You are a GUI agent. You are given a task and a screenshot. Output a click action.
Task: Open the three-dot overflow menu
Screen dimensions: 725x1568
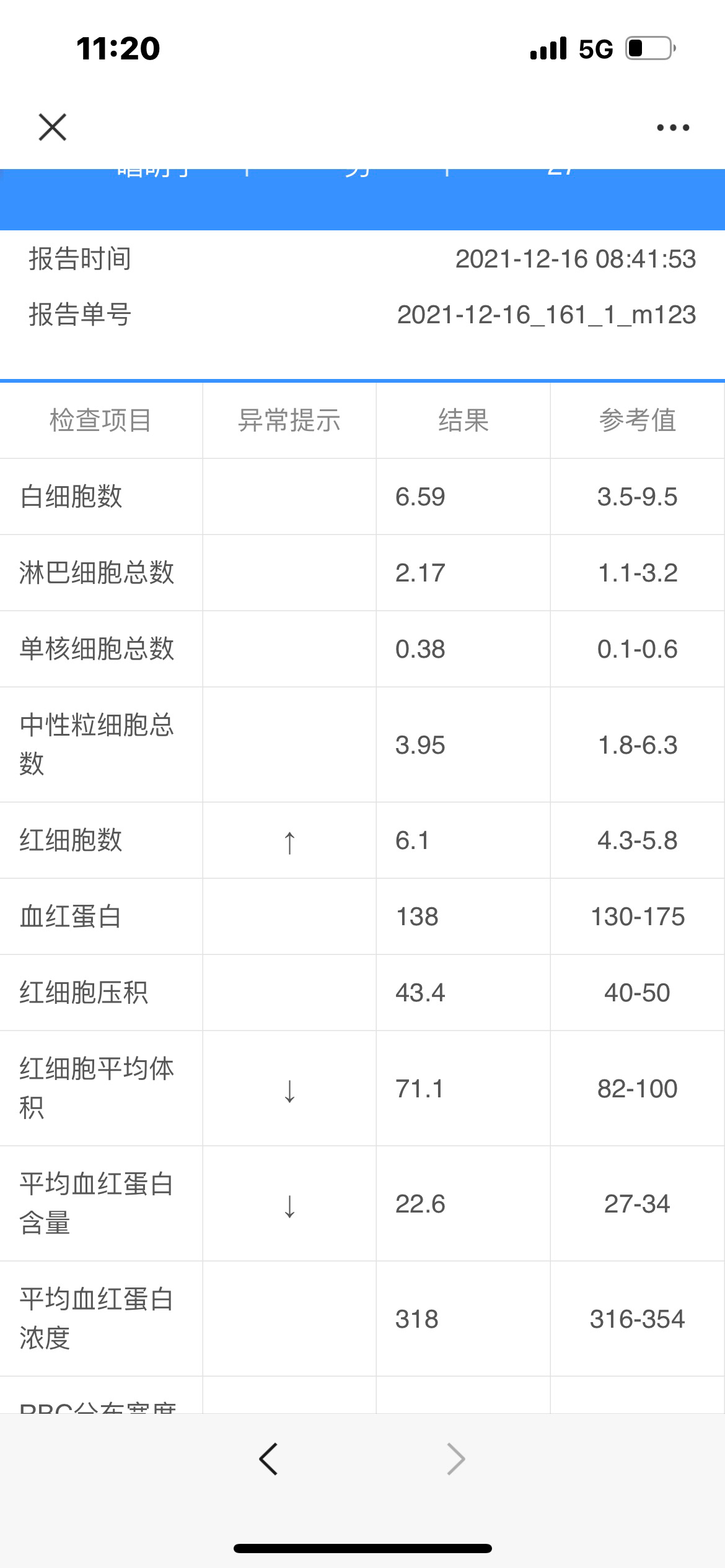[x=673, y=128]
